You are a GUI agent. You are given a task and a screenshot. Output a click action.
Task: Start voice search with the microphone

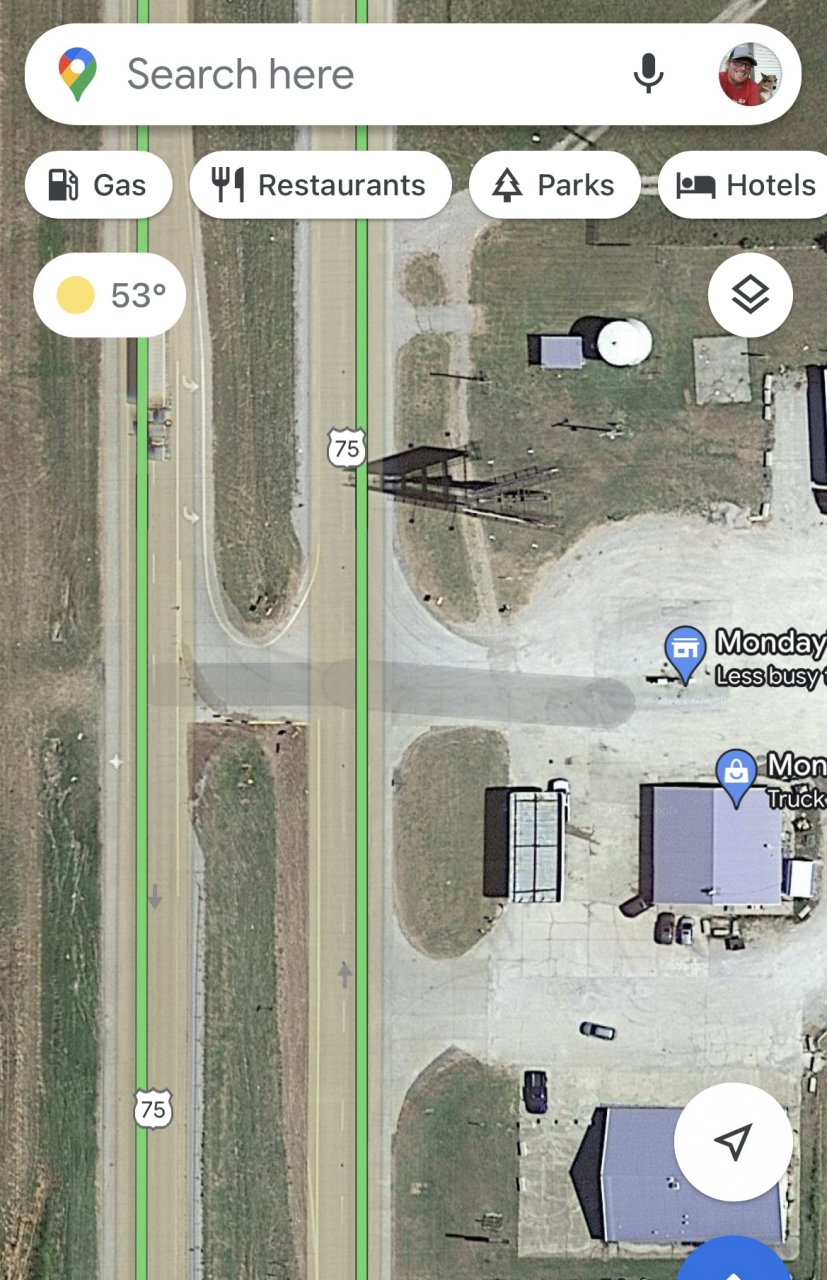coord(649,74)
